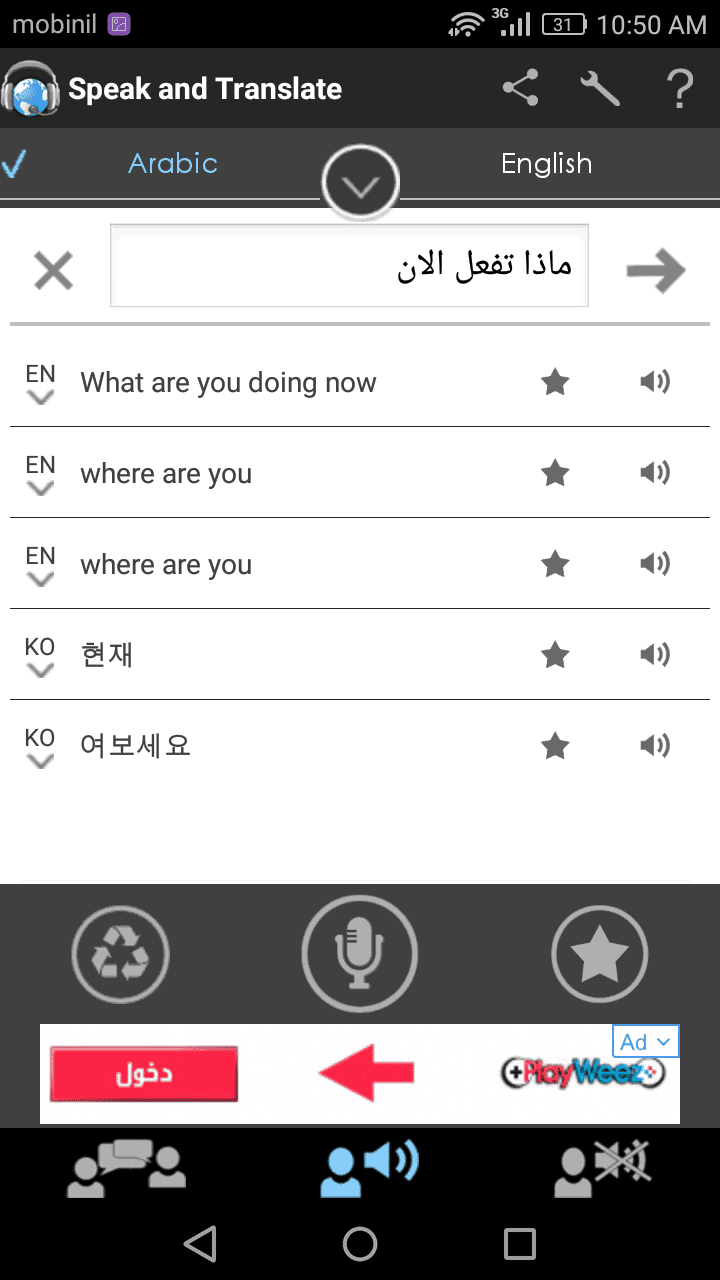This screenshot has width=720, height=1280.
Task: Star the "여보세요" translation
Action: [x=555, y=746]
